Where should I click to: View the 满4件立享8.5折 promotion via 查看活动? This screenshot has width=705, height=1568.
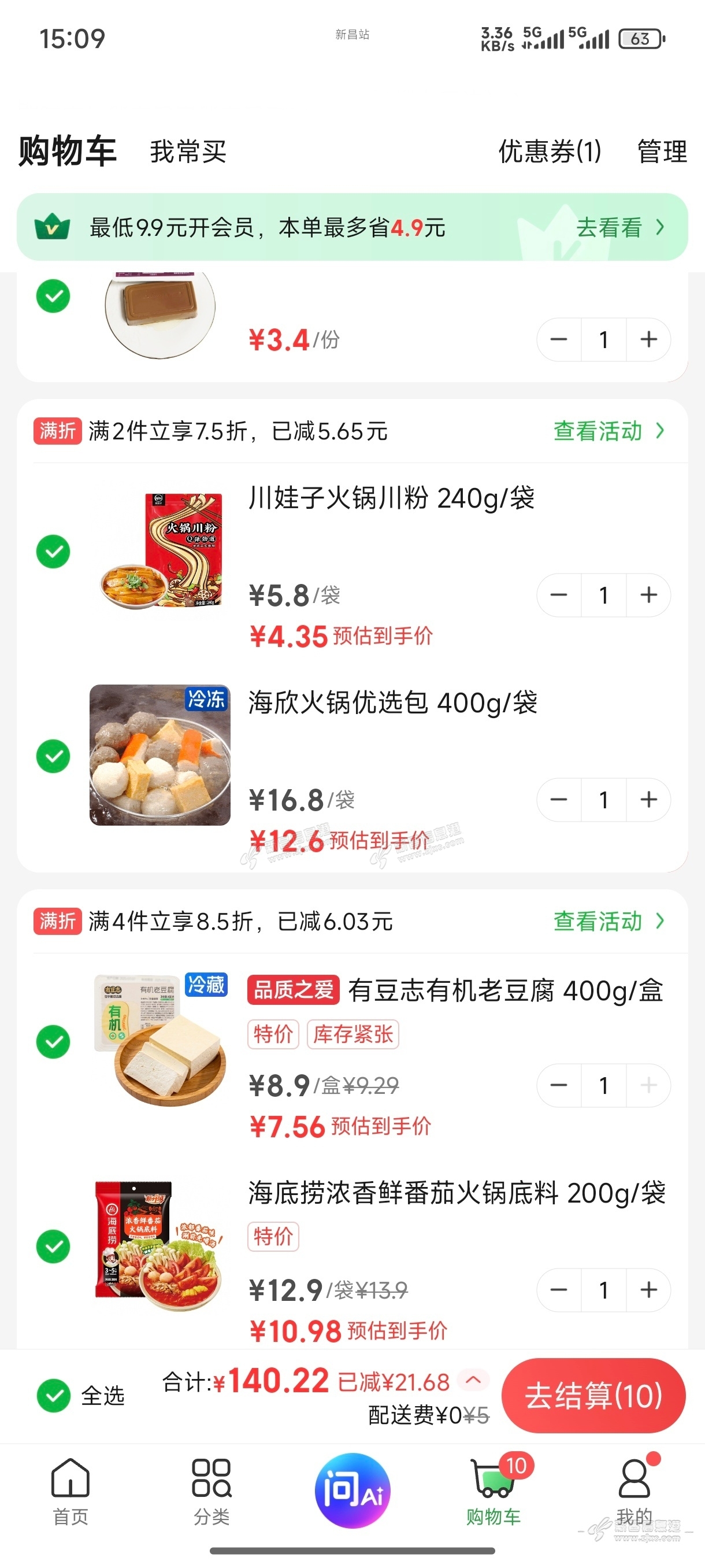[x=608, y=922]
